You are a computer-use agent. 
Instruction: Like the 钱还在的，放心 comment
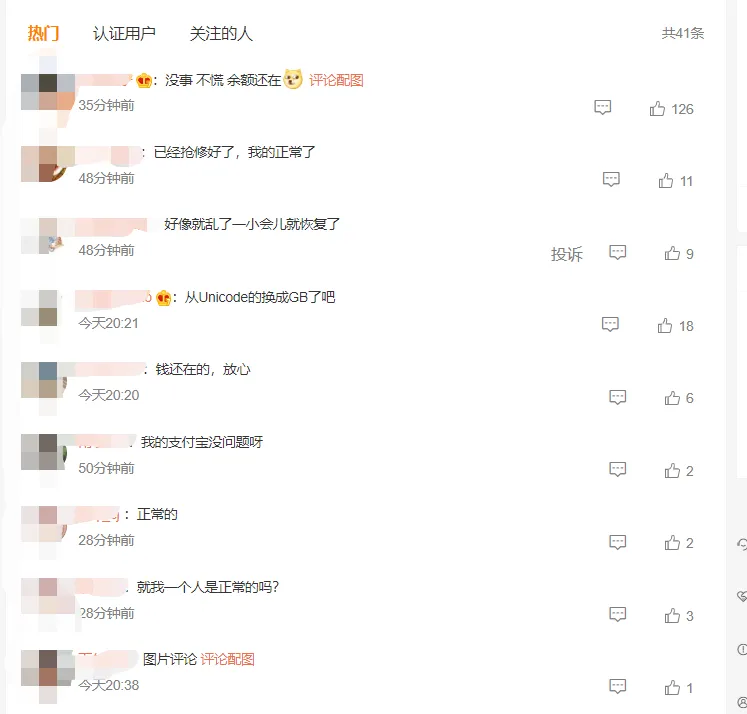point(673,398)
